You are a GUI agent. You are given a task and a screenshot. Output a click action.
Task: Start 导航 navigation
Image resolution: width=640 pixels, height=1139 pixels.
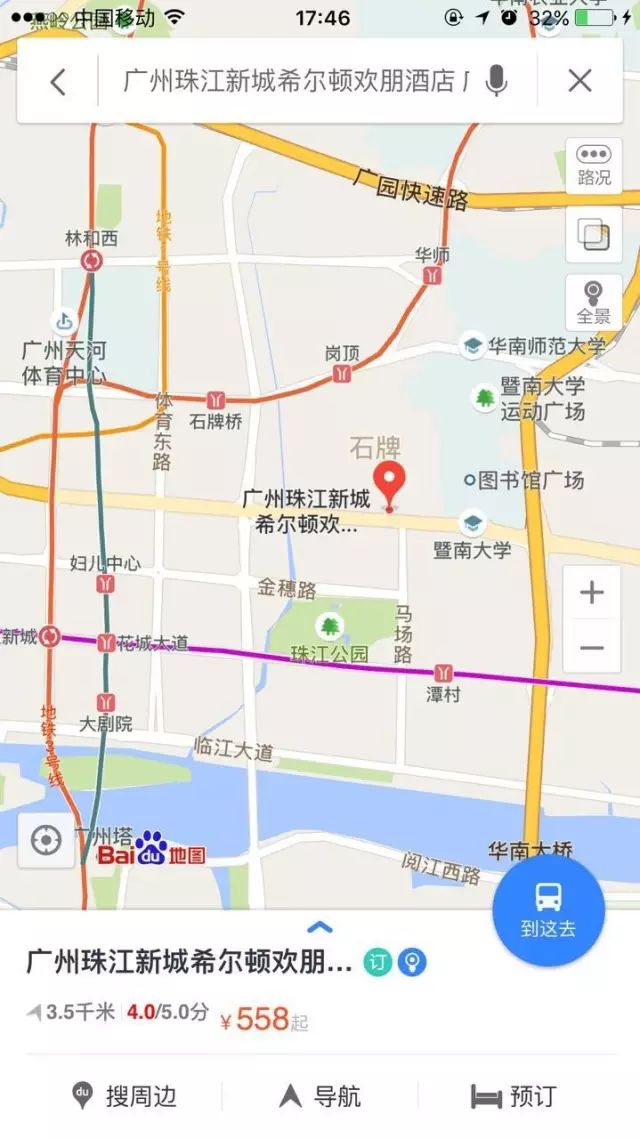pyautogui.click(x=320, y=1095)
